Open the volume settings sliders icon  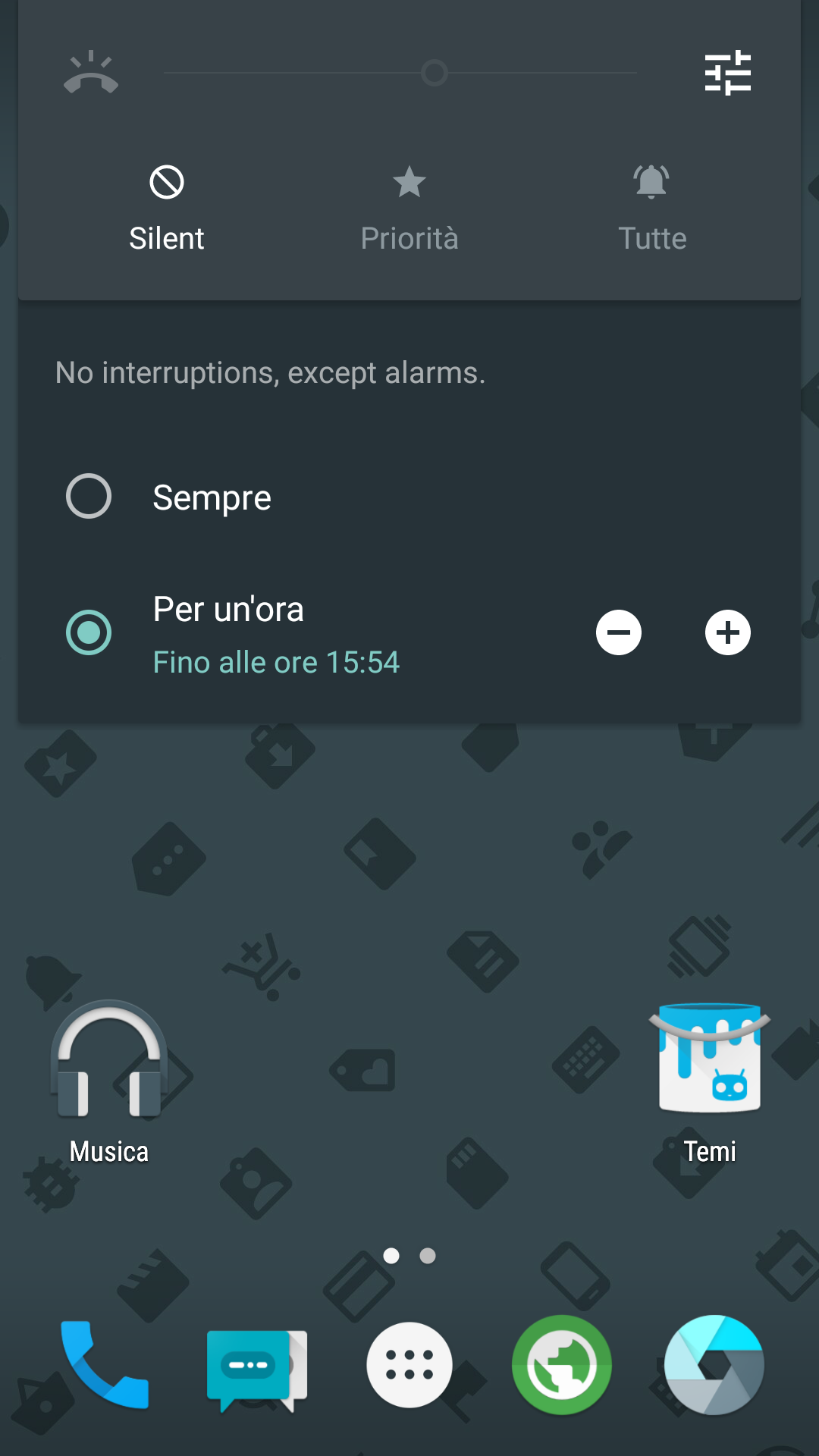point(727,73)
